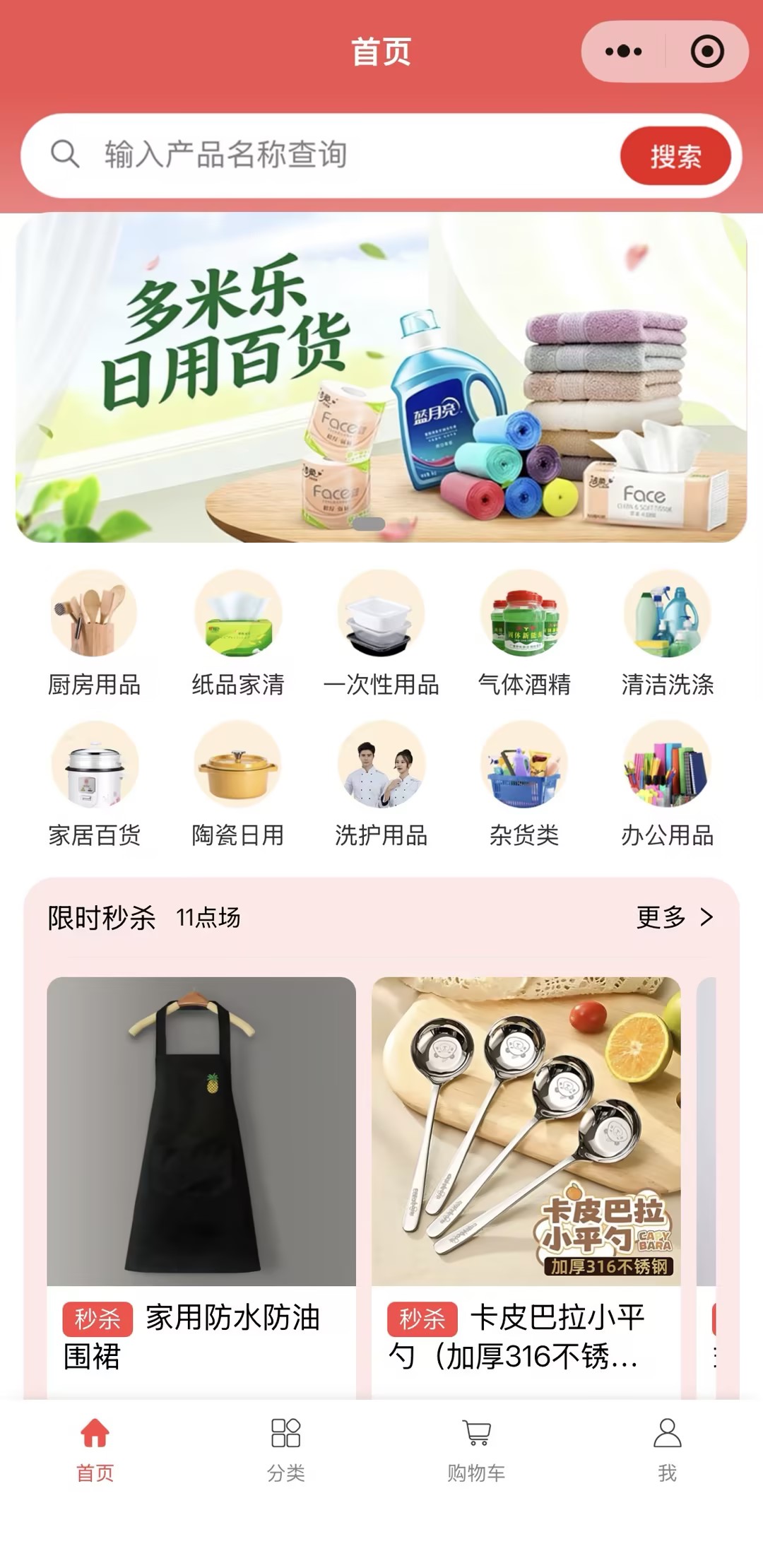Open the 厨房用品 category
The height and width of the screenshot is (1568, 763).
(x=94, y=634)
